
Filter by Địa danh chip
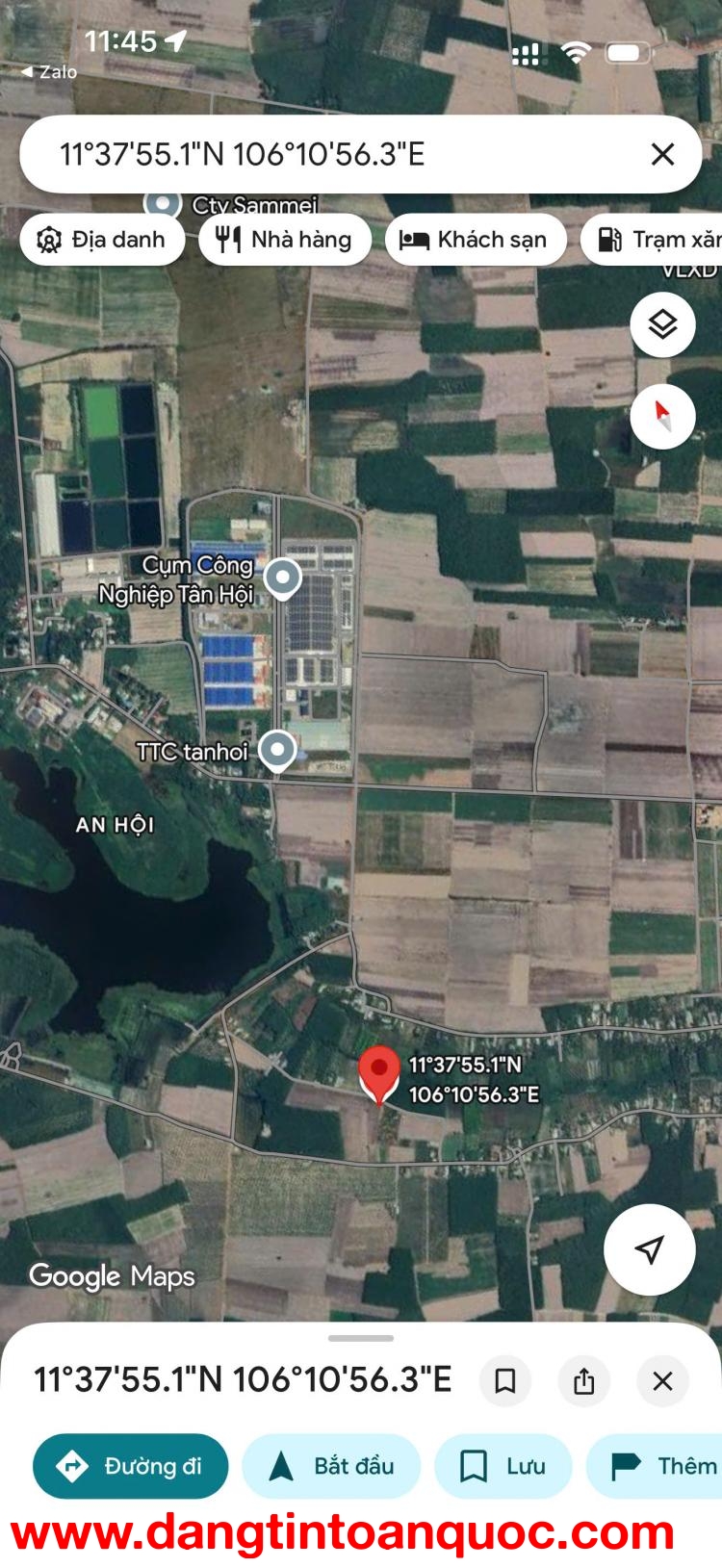coord(102,240)
